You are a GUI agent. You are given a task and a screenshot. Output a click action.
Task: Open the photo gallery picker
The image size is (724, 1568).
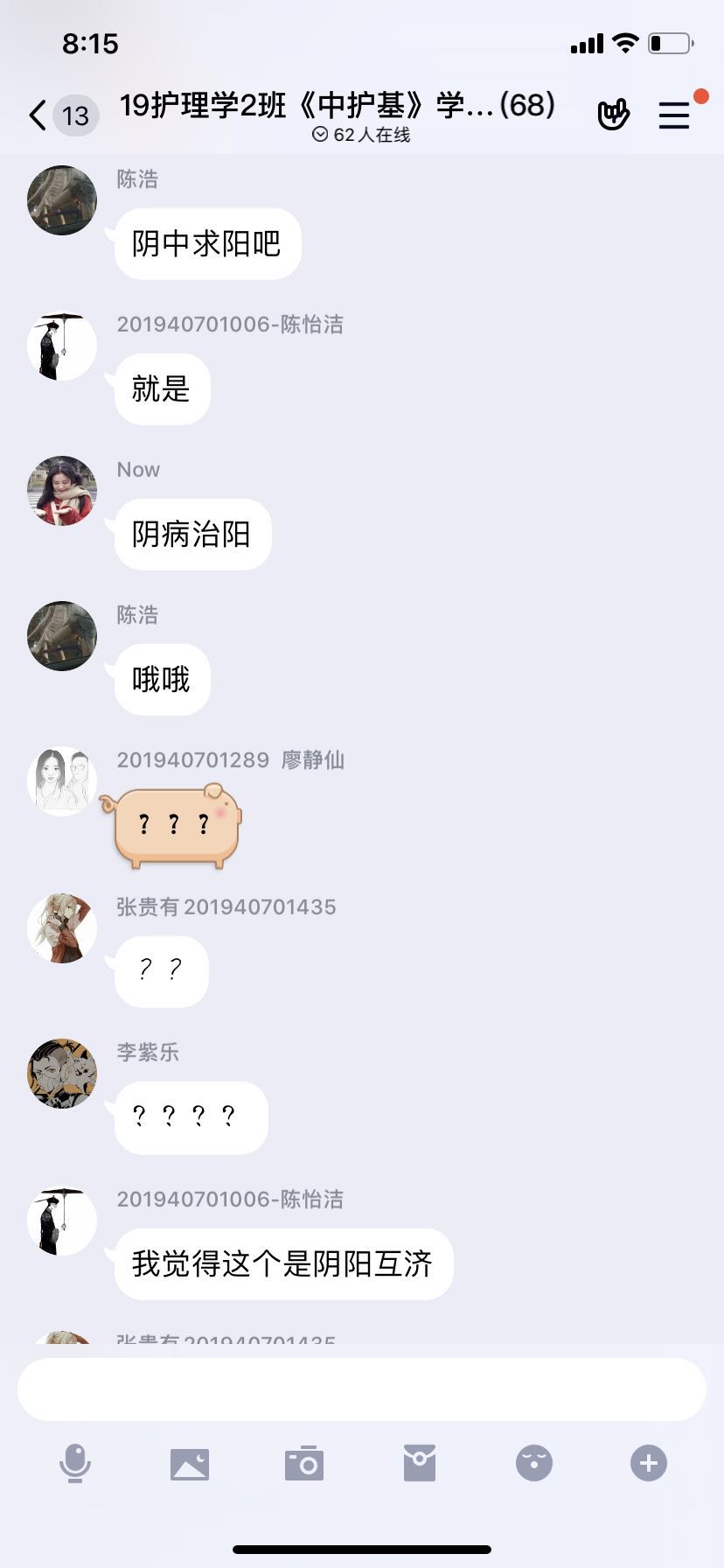[x=190, y=1463]
